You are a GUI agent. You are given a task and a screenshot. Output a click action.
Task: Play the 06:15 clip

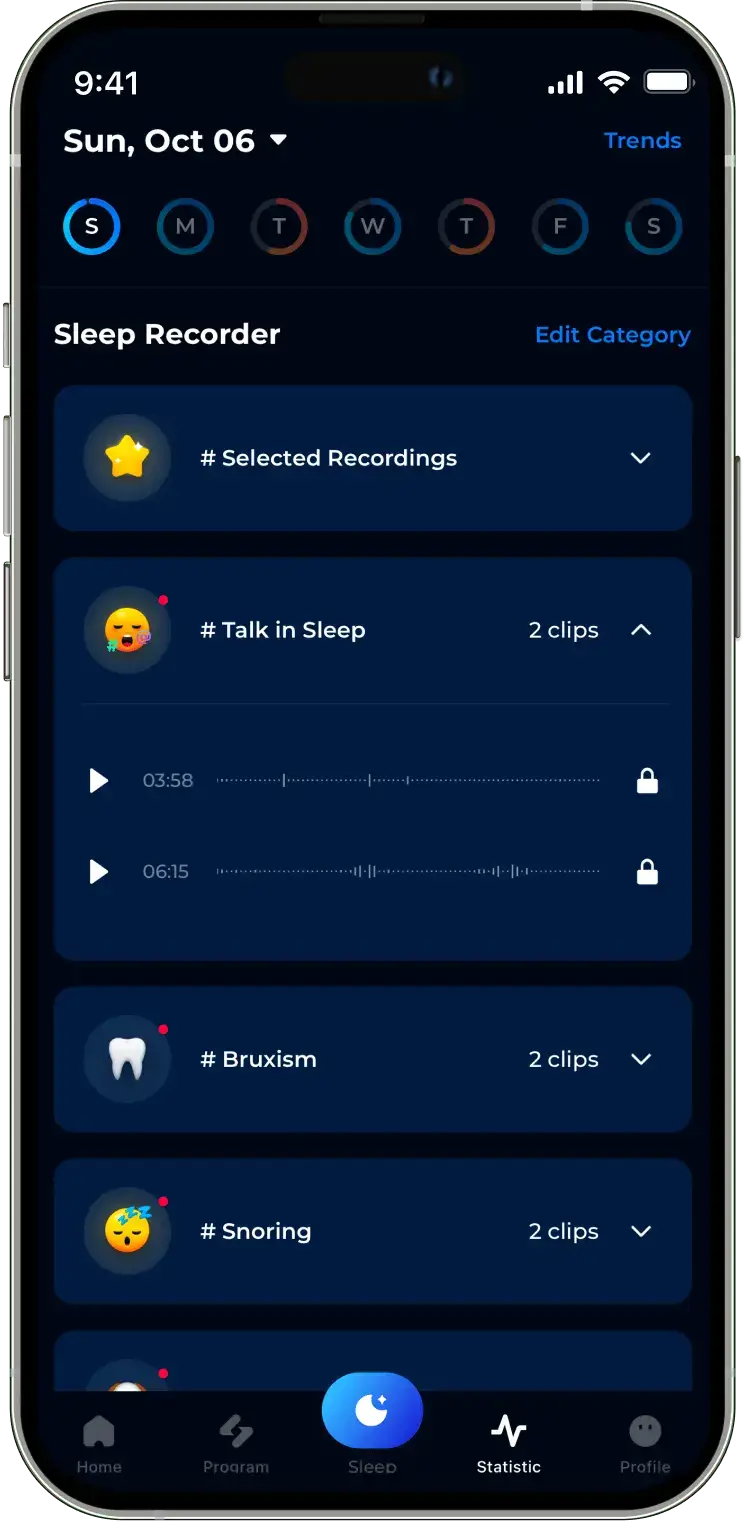(99, 872)
